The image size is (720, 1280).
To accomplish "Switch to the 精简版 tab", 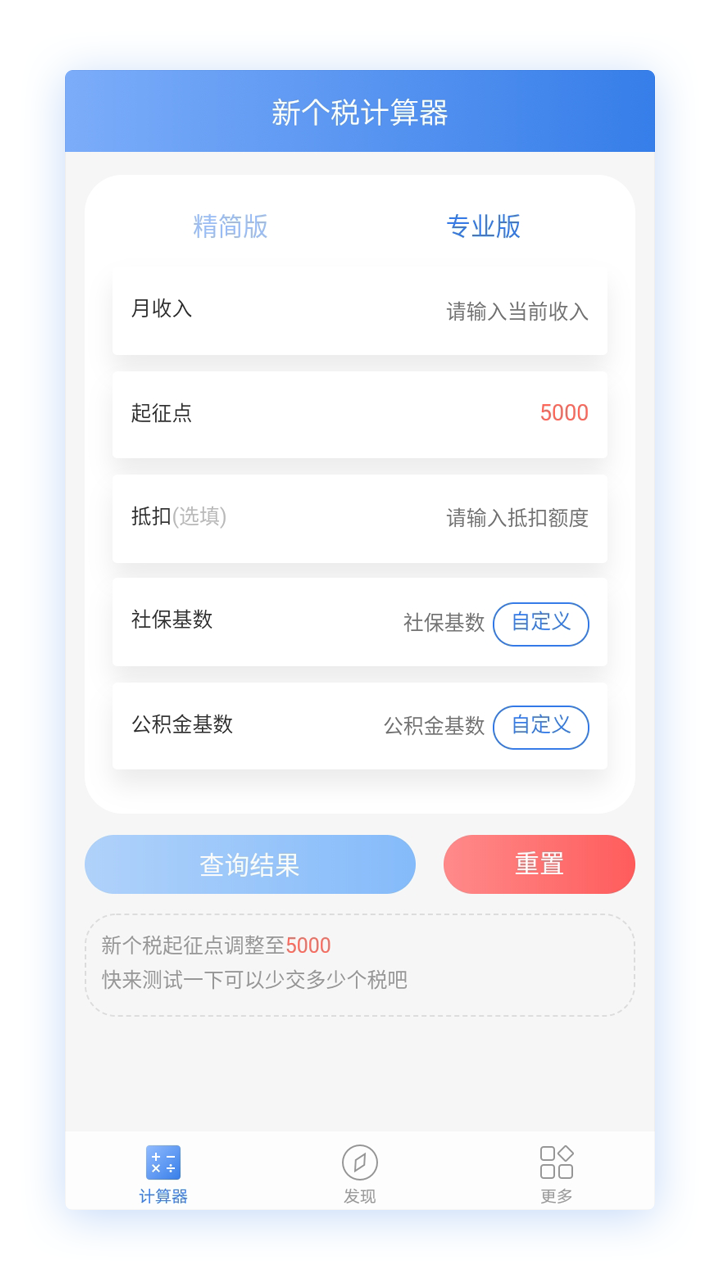I will tap(230, 226).
